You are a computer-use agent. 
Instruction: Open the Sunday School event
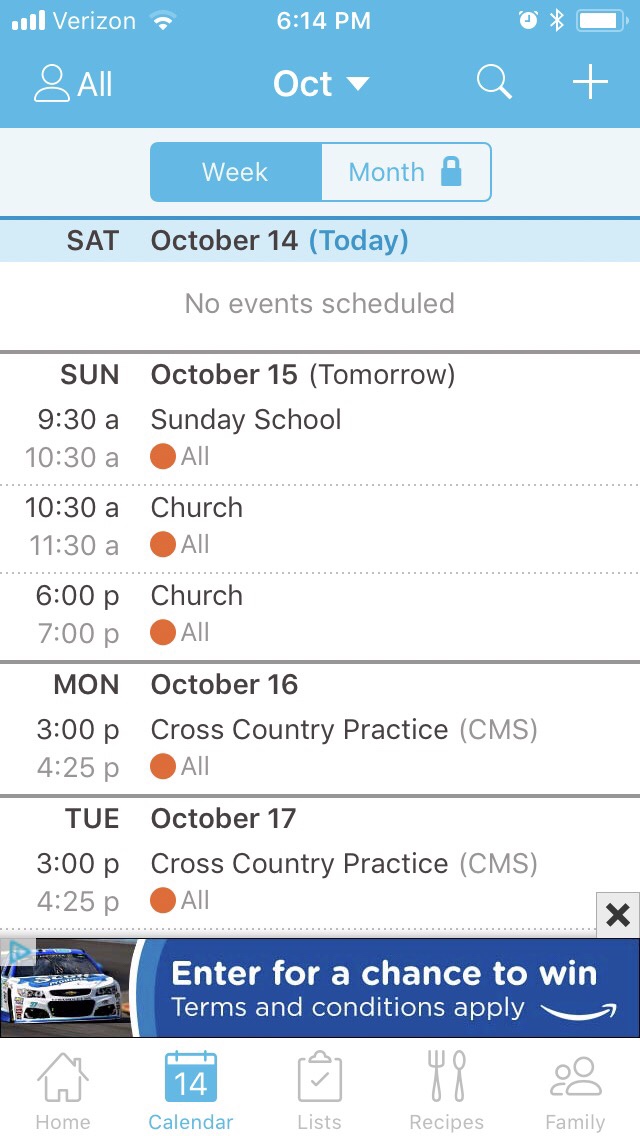tap(320, 438)
